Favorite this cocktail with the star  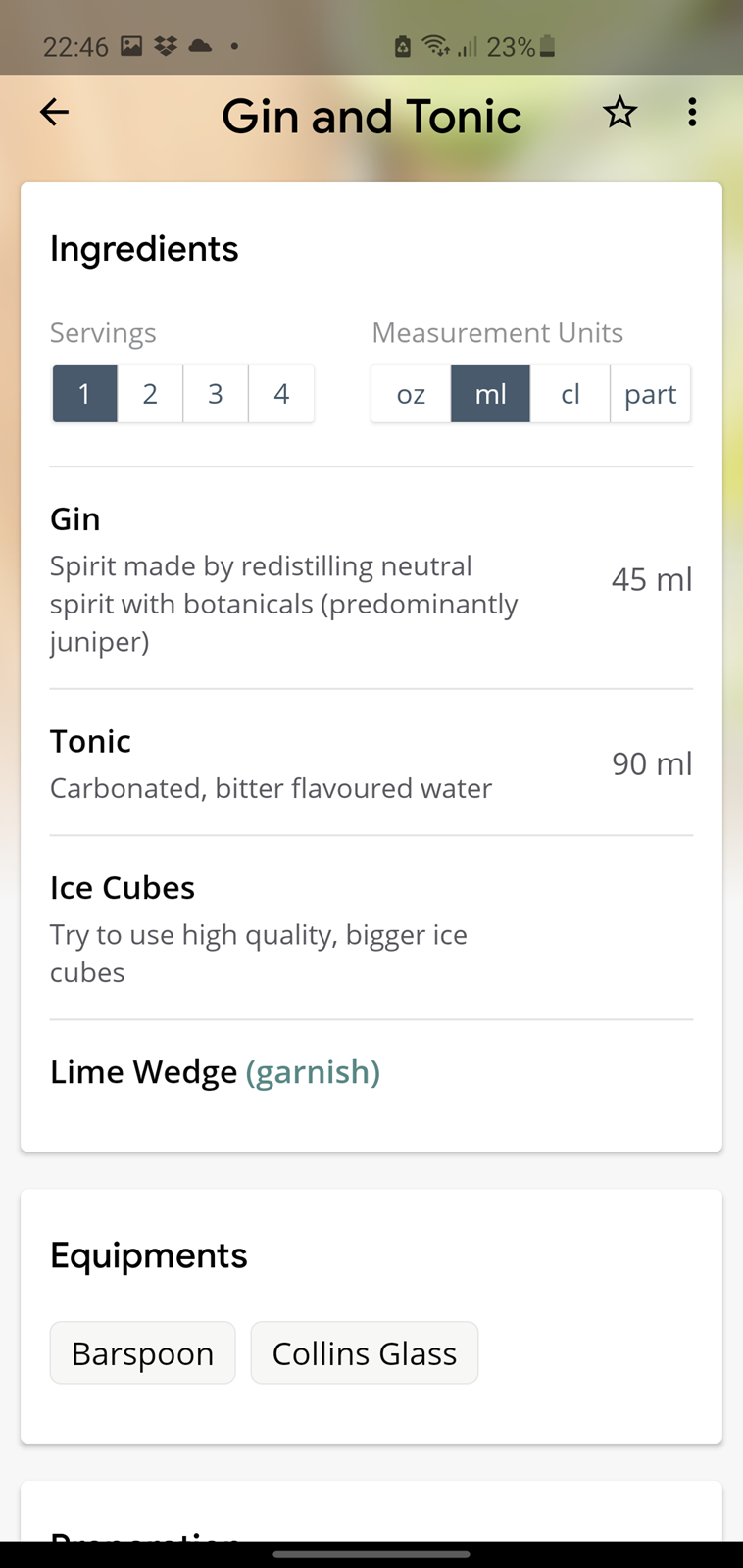coord(619,113)
